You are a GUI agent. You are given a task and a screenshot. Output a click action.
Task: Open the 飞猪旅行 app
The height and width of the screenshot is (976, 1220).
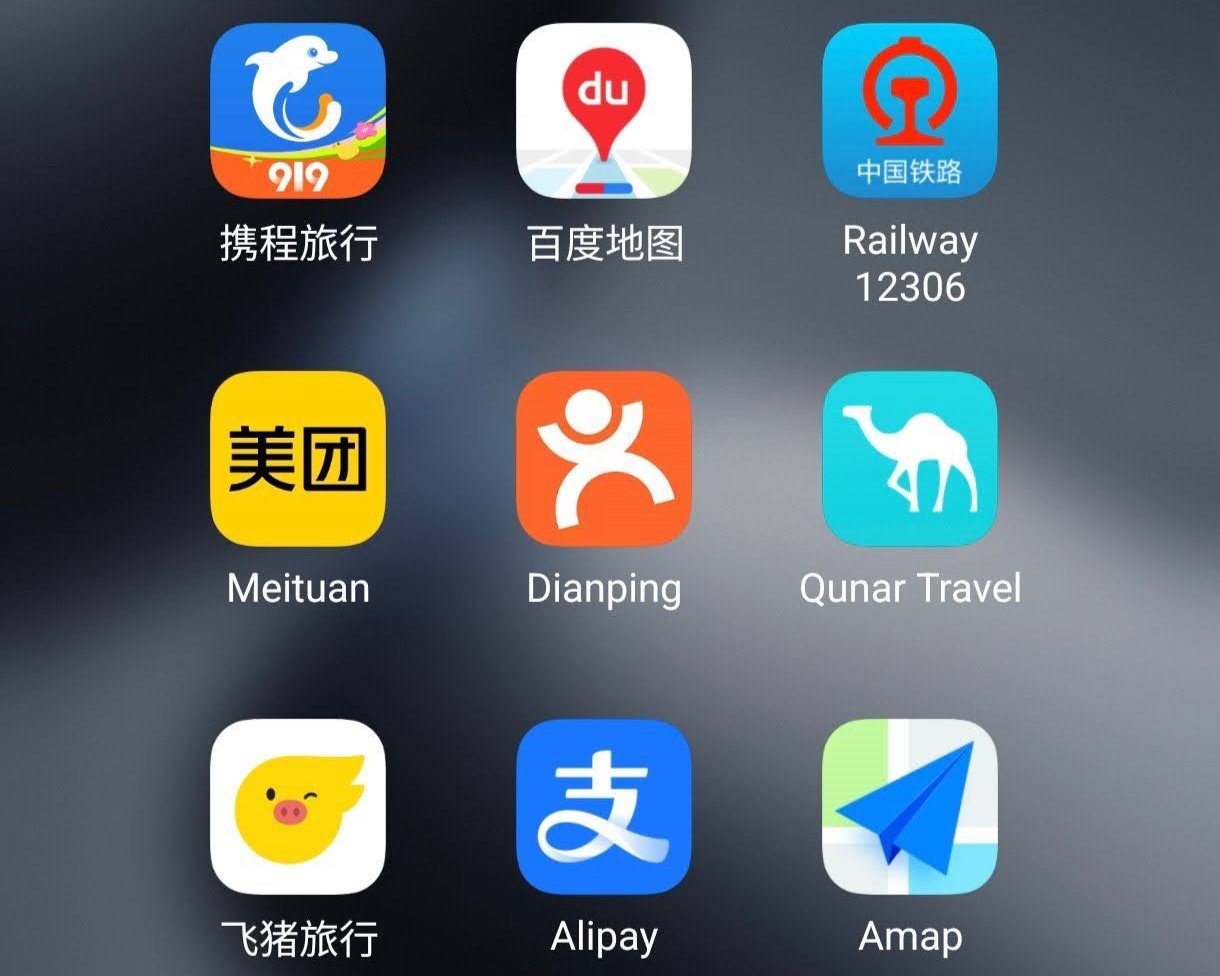pyautogui.click(x=298, y=806)
